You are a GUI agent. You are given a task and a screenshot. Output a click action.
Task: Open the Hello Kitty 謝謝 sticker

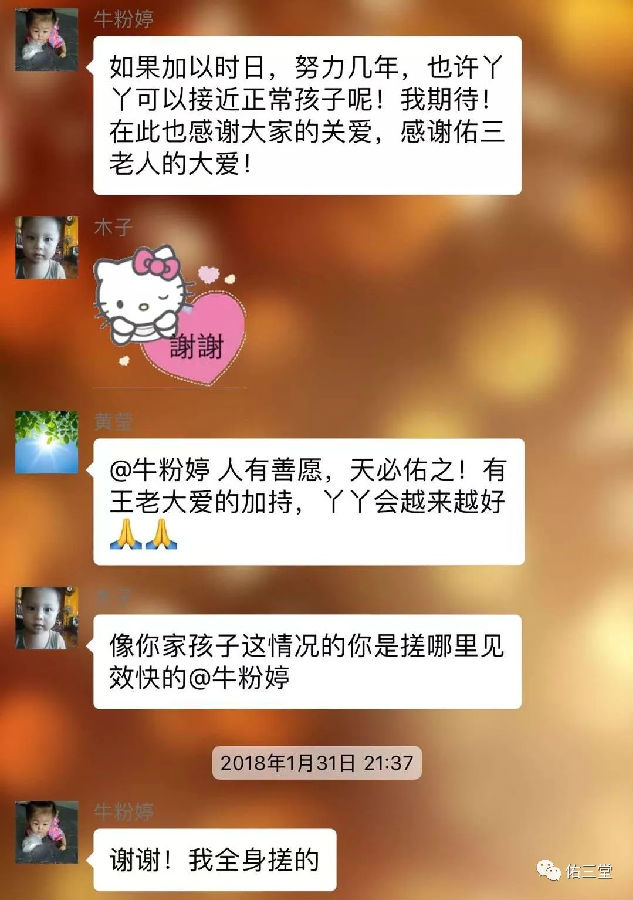[x=169, y=316]
